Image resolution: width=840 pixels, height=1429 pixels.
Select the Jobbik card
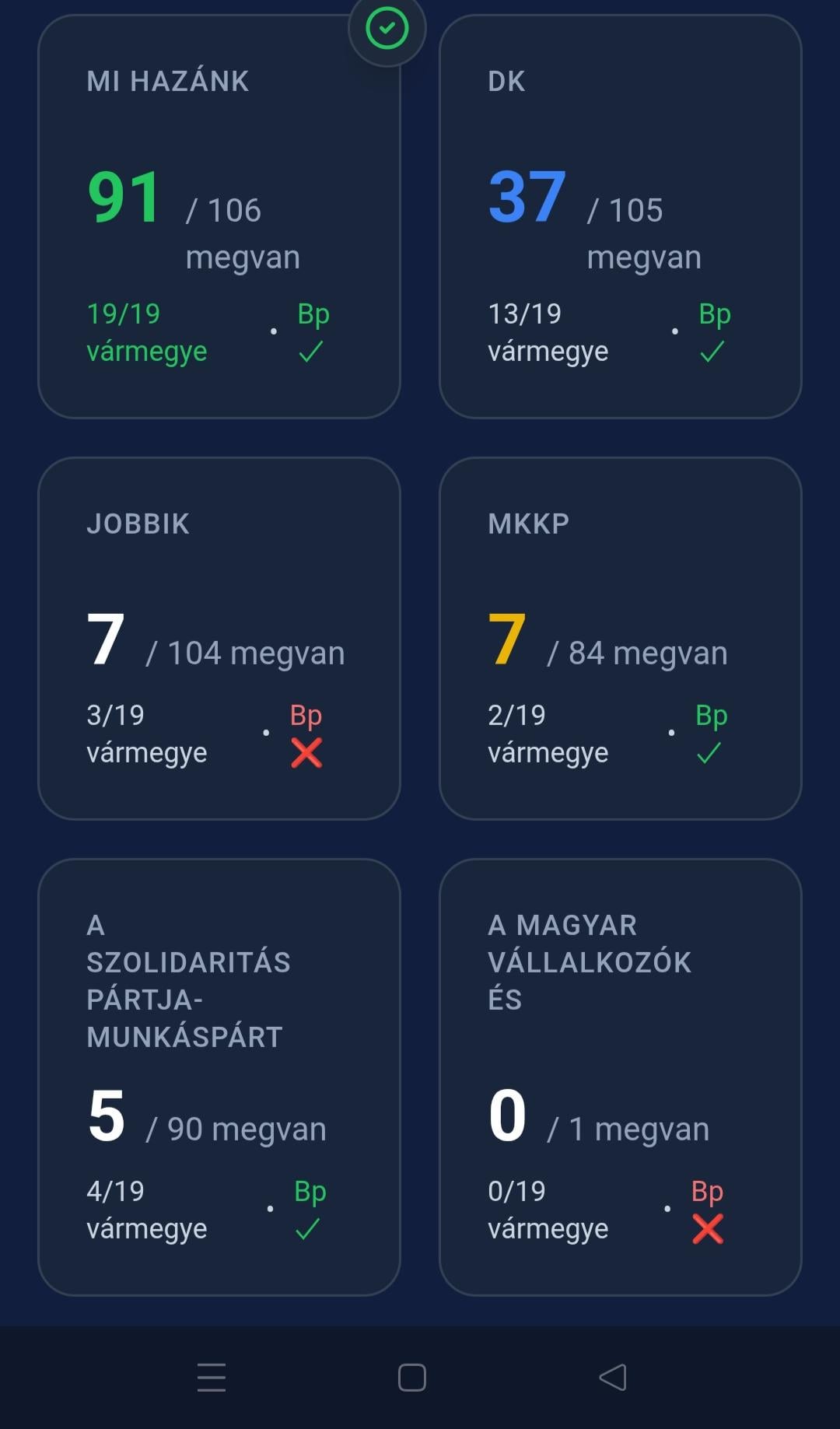(219, 638)
